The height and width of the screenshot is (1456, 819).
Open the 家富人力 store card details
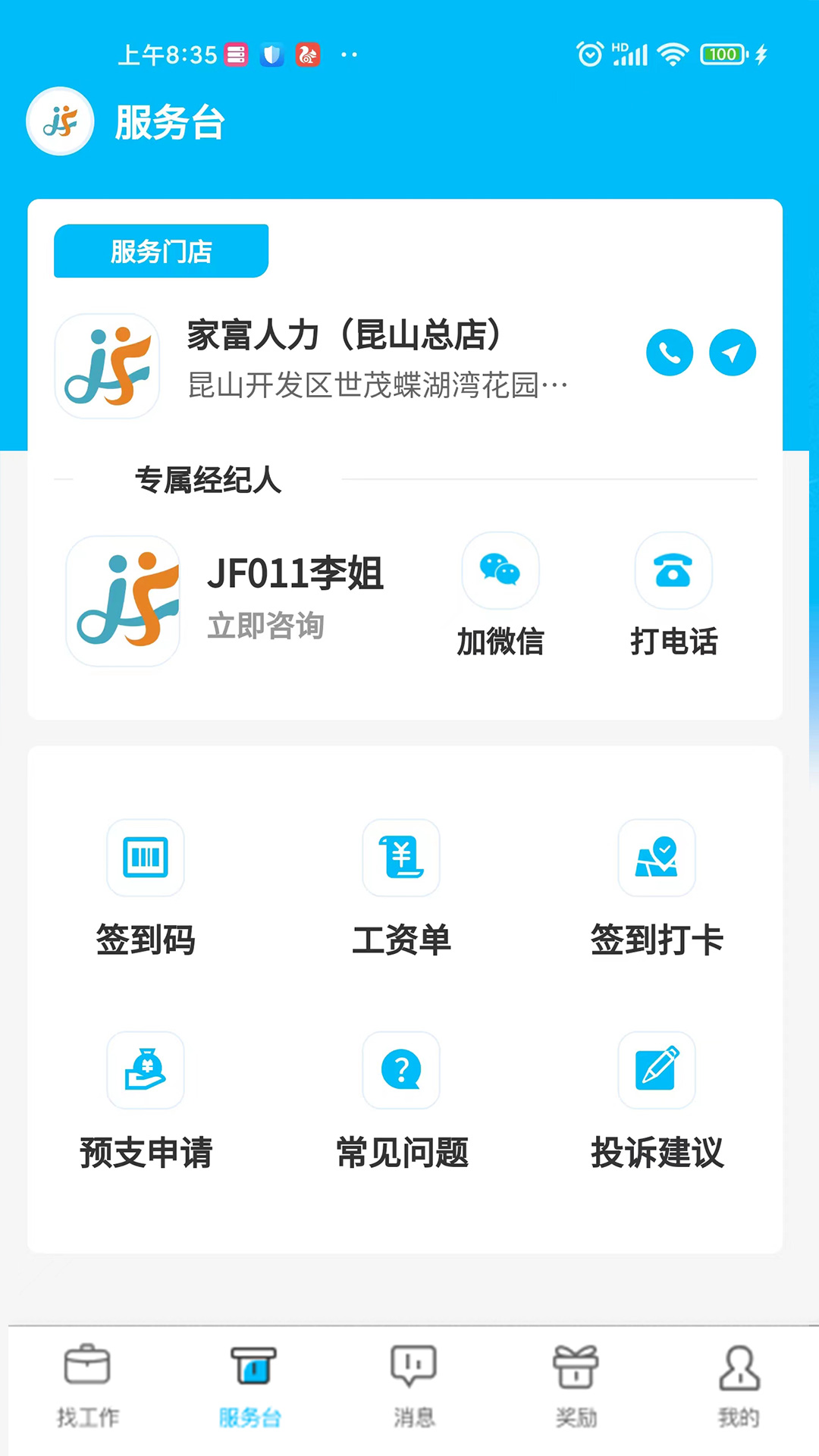pos(340,366)
